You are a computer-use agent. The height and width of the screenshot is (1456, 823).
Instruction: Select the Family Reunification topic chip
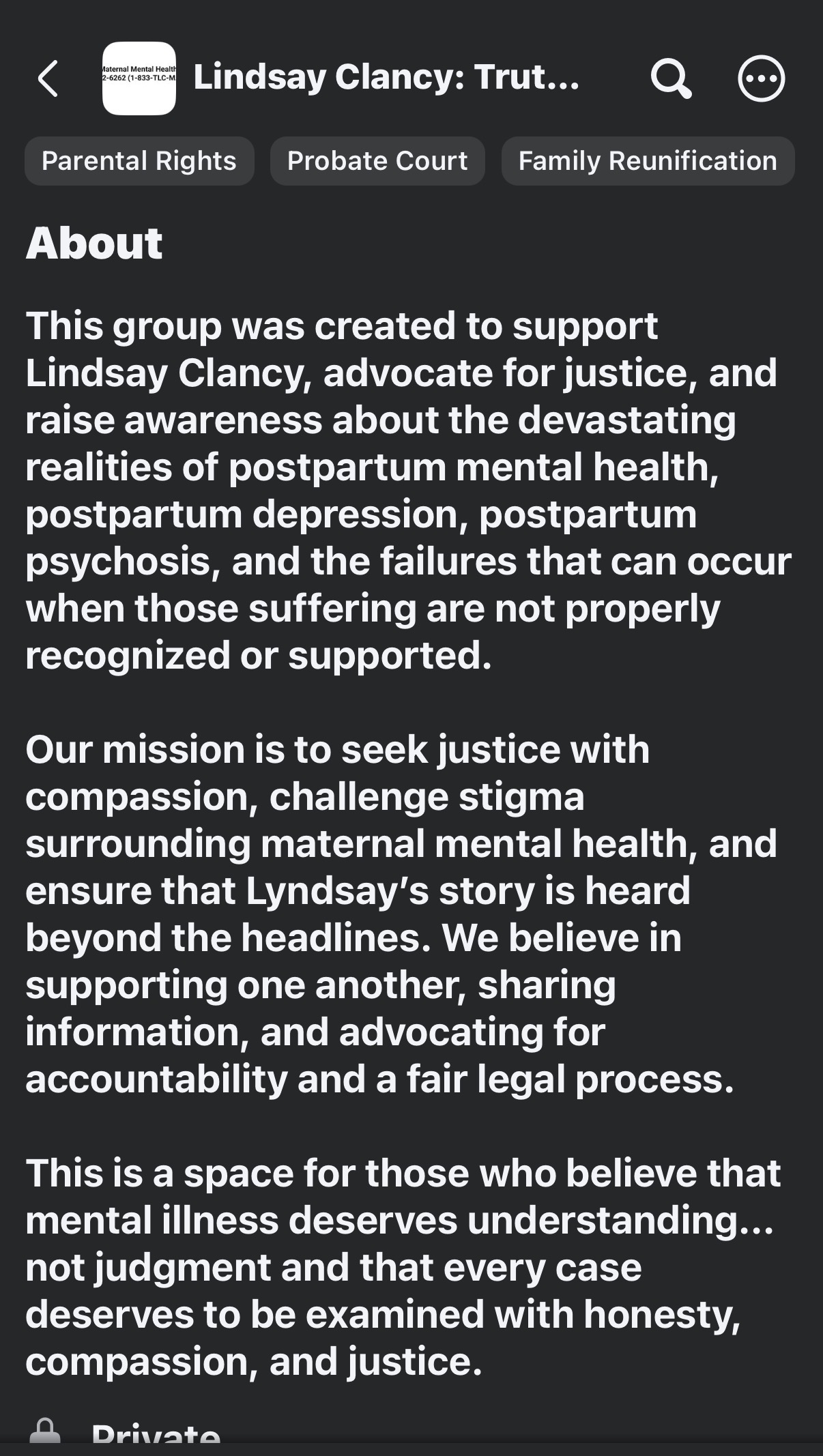[648, 161]
